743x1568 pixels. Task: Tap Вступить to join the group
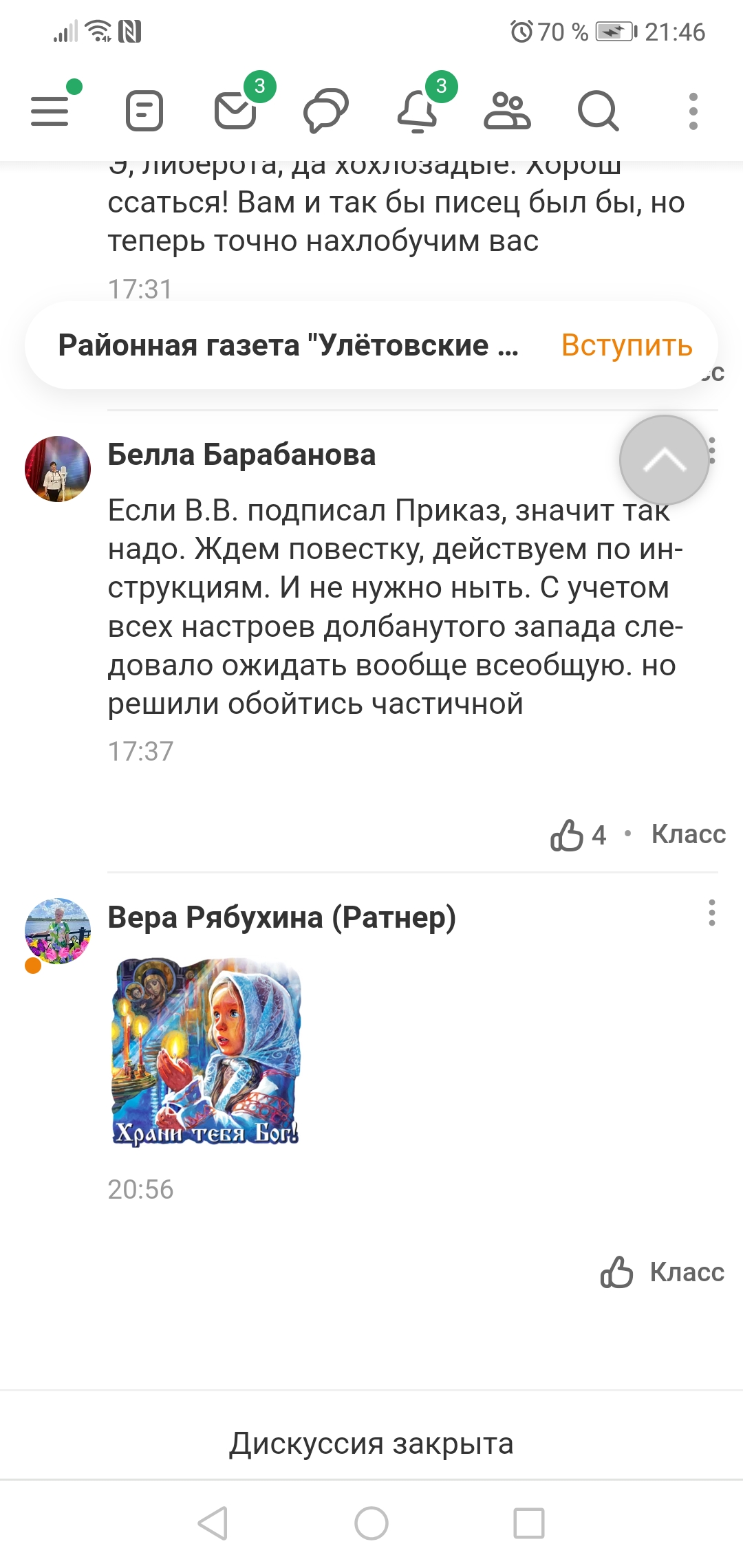pyautogui.click(x=627, y=345)
